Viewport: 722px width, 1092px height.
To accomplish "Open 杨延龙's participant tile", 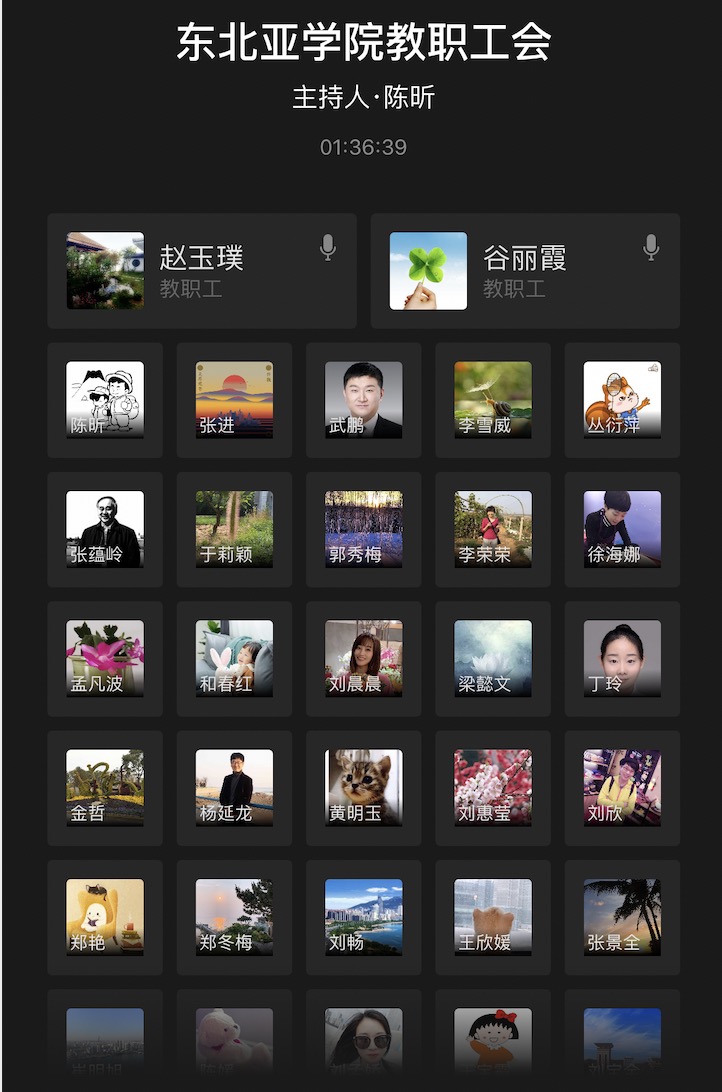I will [x=234, y=788].
